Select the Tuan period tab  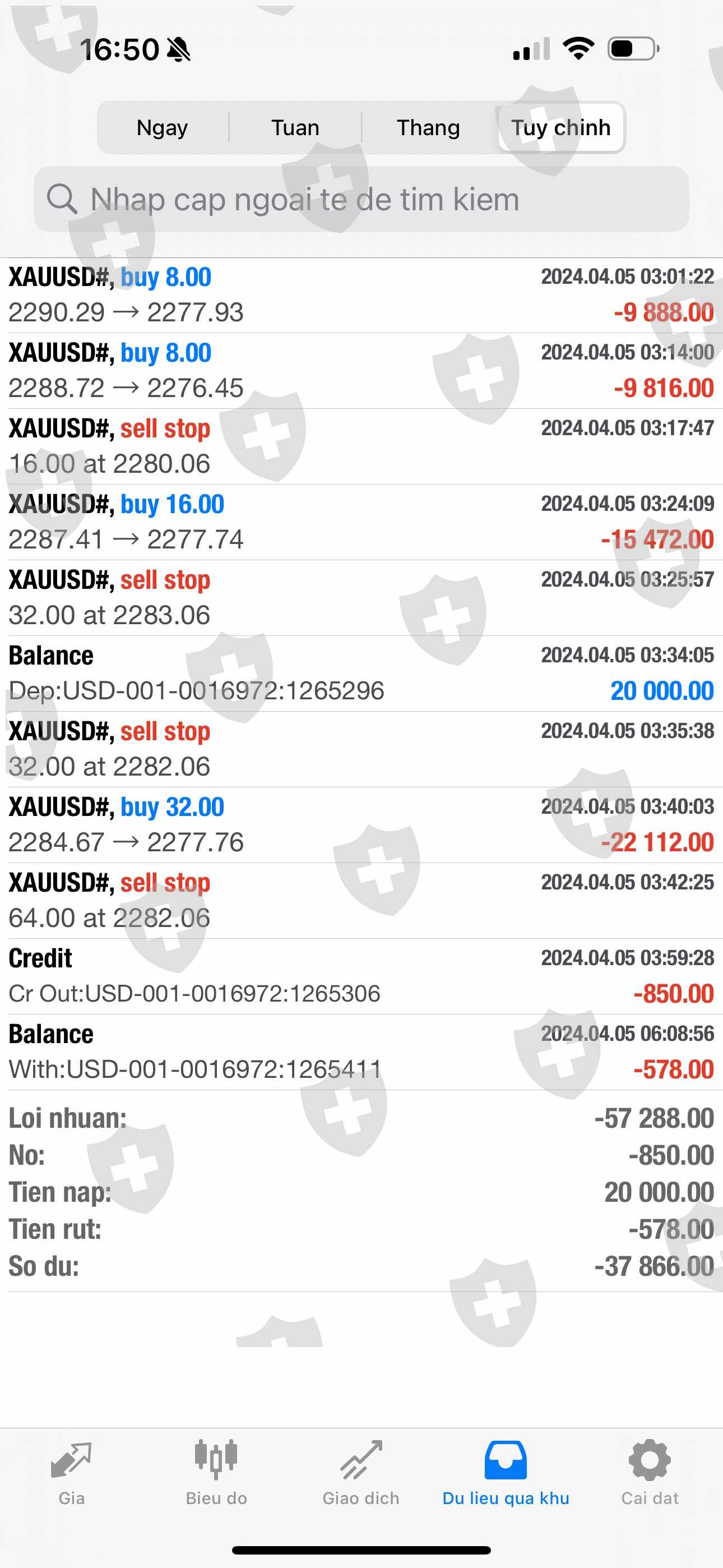point(295,128)
